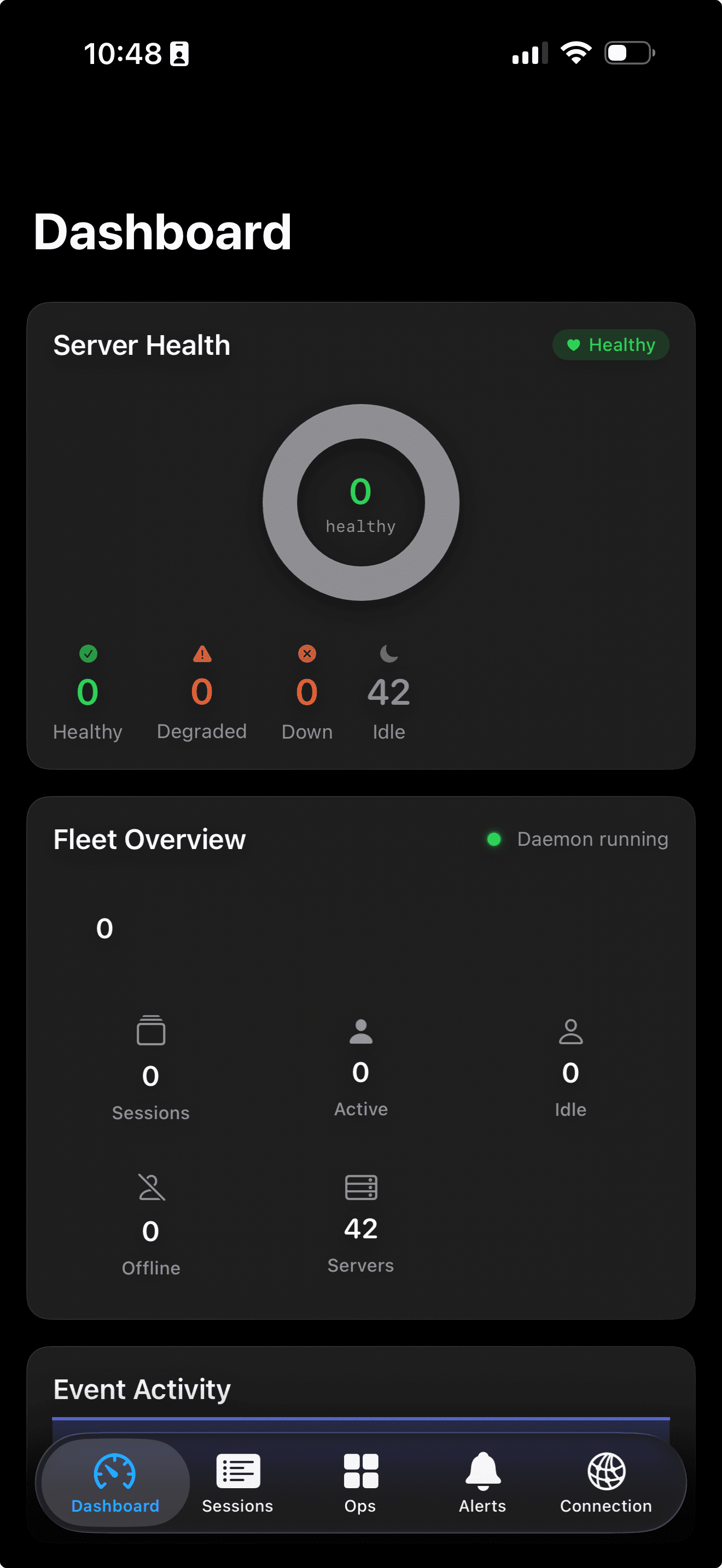Tap the center of the server health donut
722x1568 pixels.
coord(360,502)
